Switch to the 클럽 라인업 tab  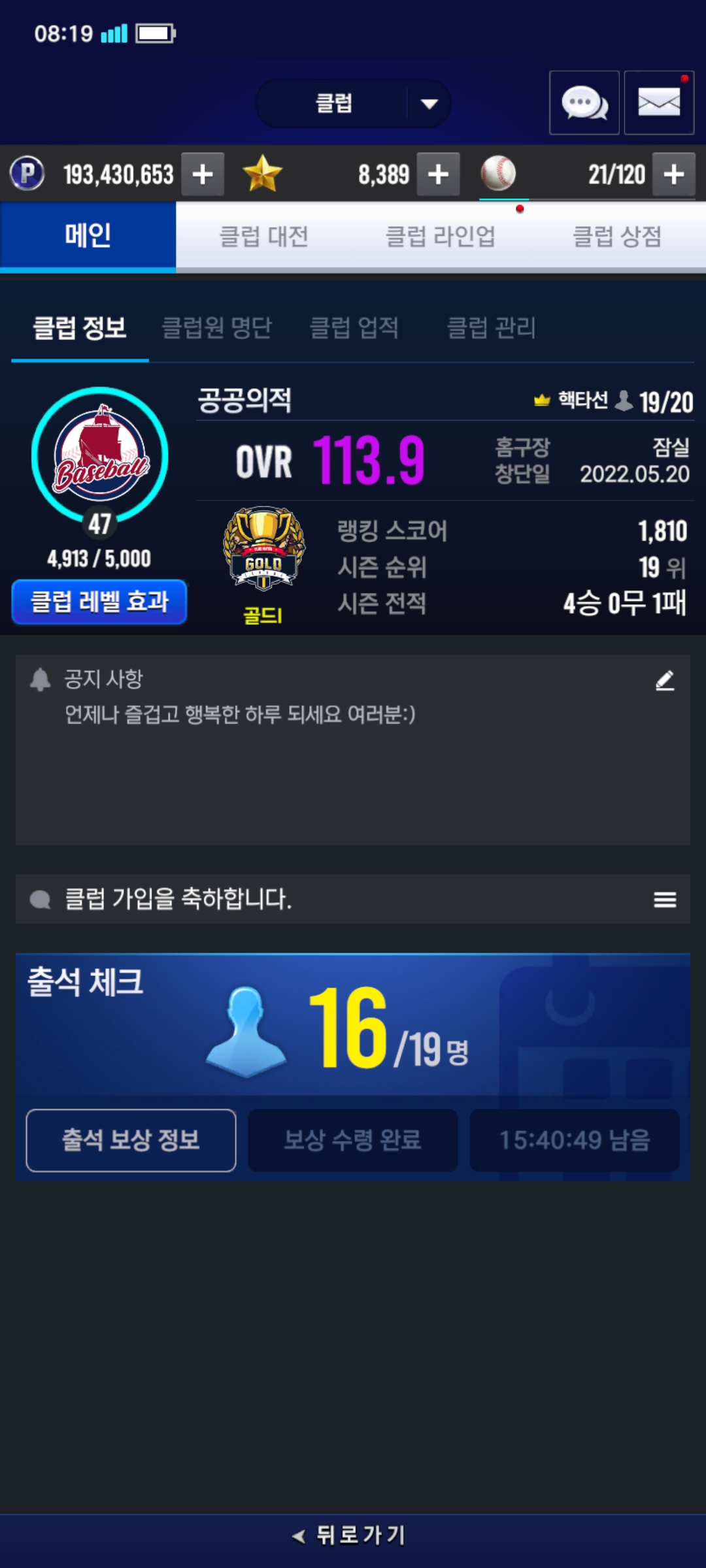[x=440, y=237]
